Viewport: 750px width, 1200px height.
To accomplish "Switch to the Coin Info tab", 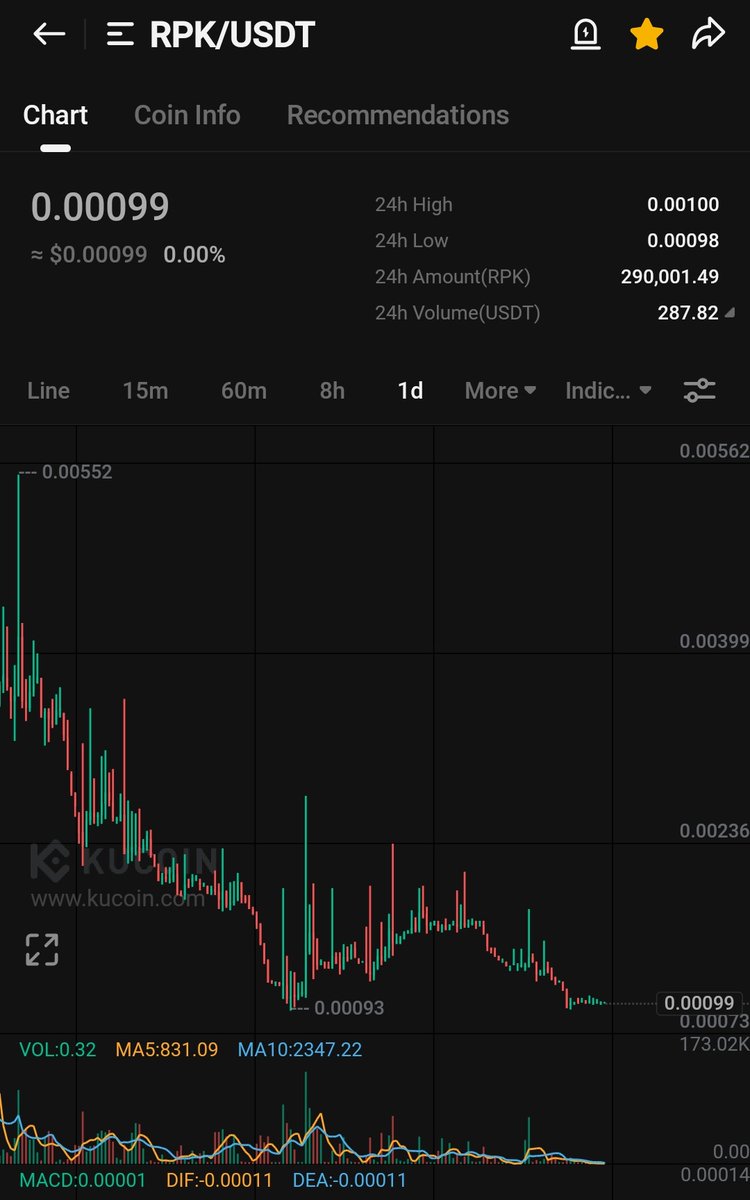I will (187, 115).
